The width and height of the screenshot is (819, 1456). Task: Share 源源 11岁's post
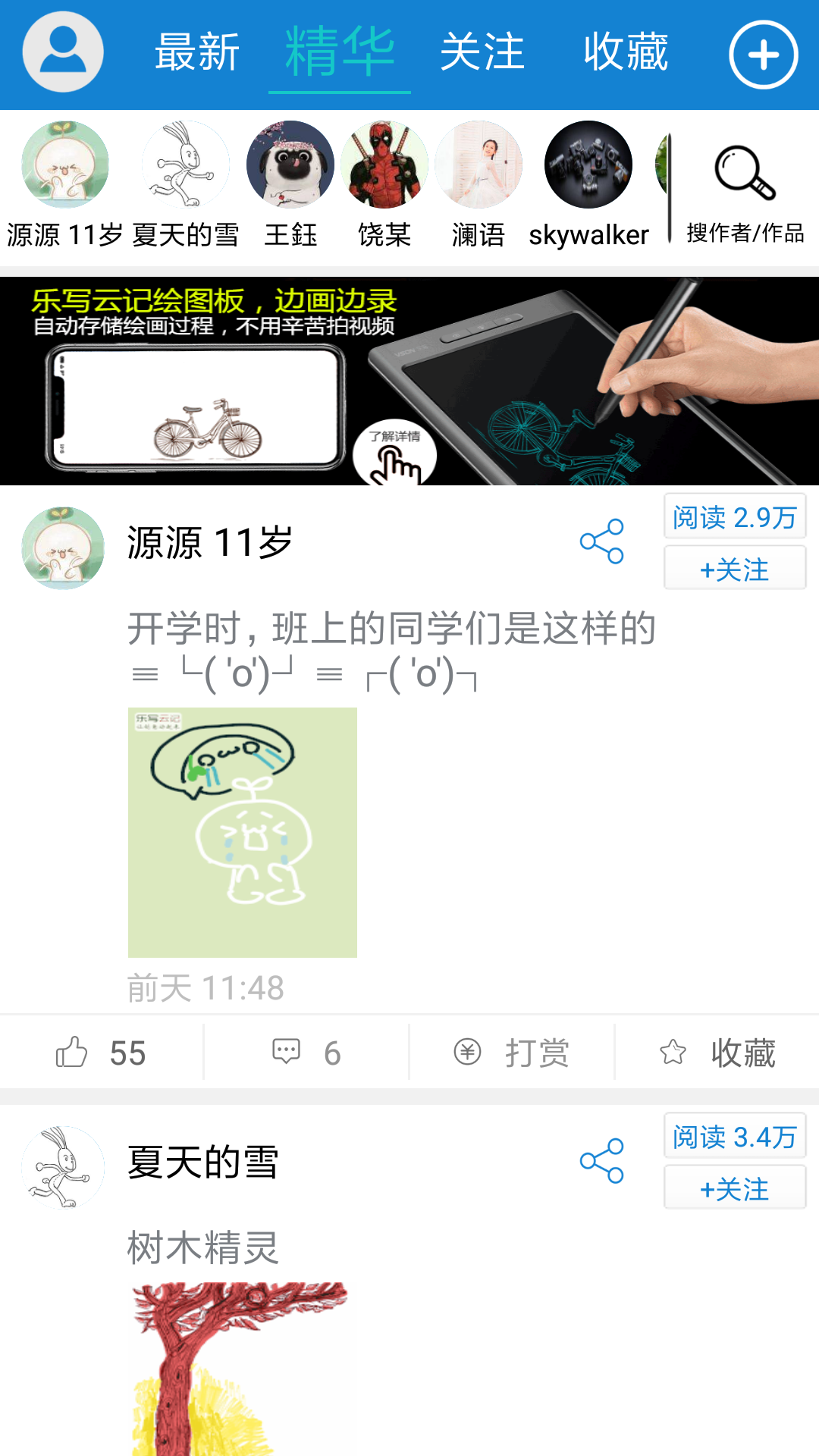pos(602,541)
